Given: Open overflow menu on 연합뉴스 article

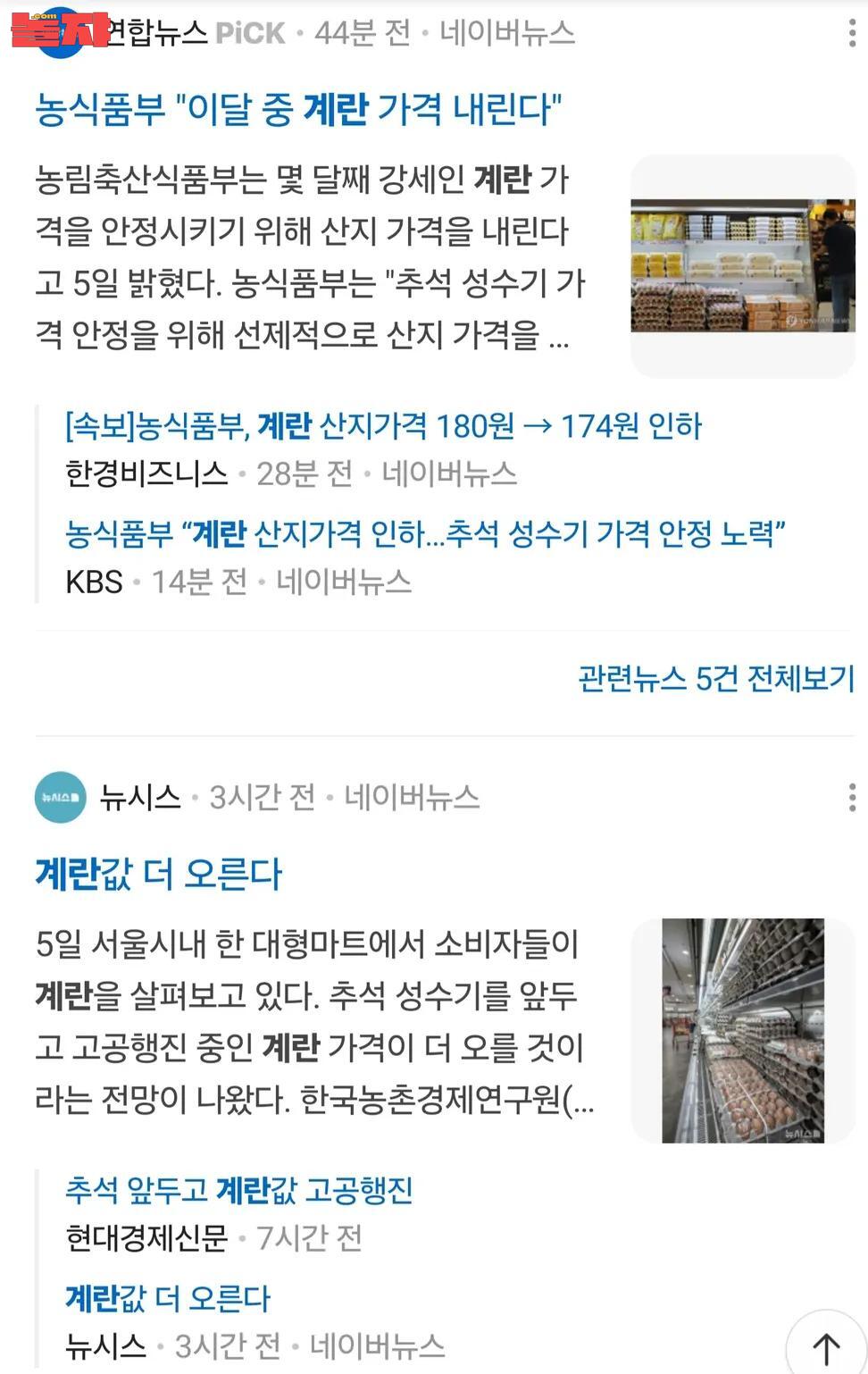Looking at the screenshot, I should point(852,33).
